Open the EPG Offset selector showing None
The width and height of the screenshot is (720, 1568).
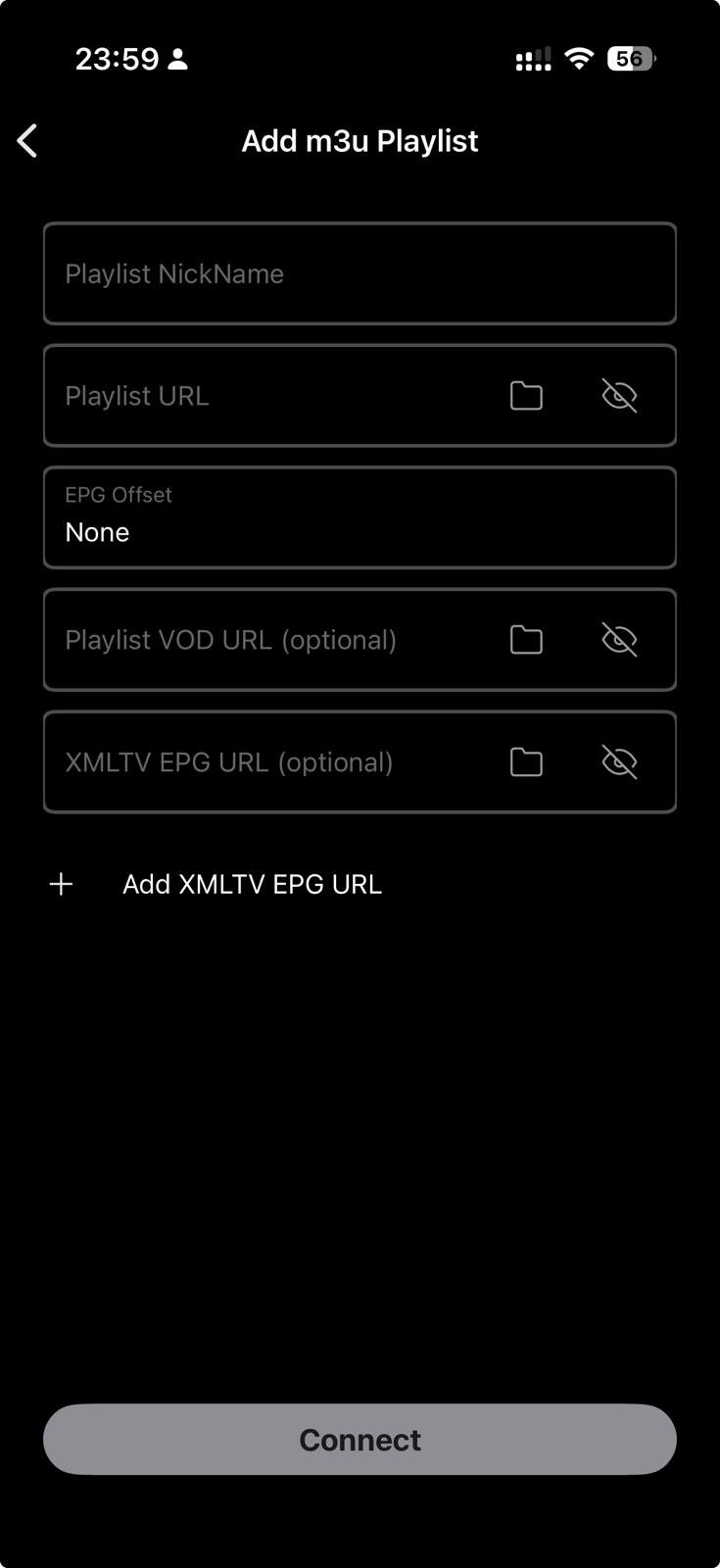[x=360, y=517]
